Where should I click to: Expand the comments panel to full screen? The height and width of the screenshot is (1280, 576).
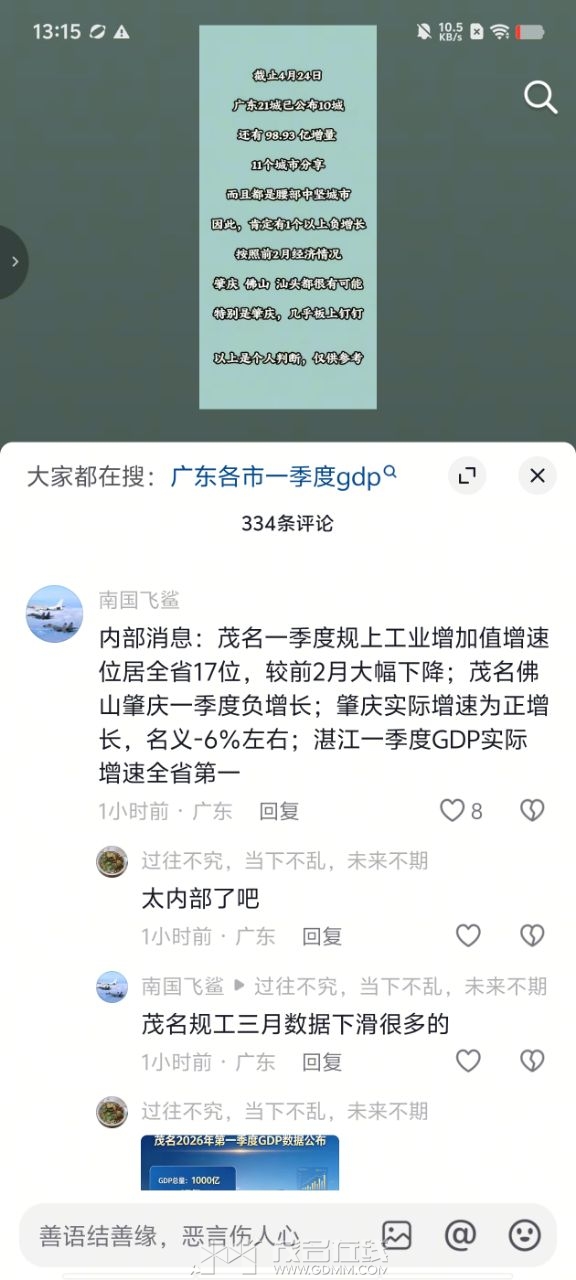(x=466, y=476)
